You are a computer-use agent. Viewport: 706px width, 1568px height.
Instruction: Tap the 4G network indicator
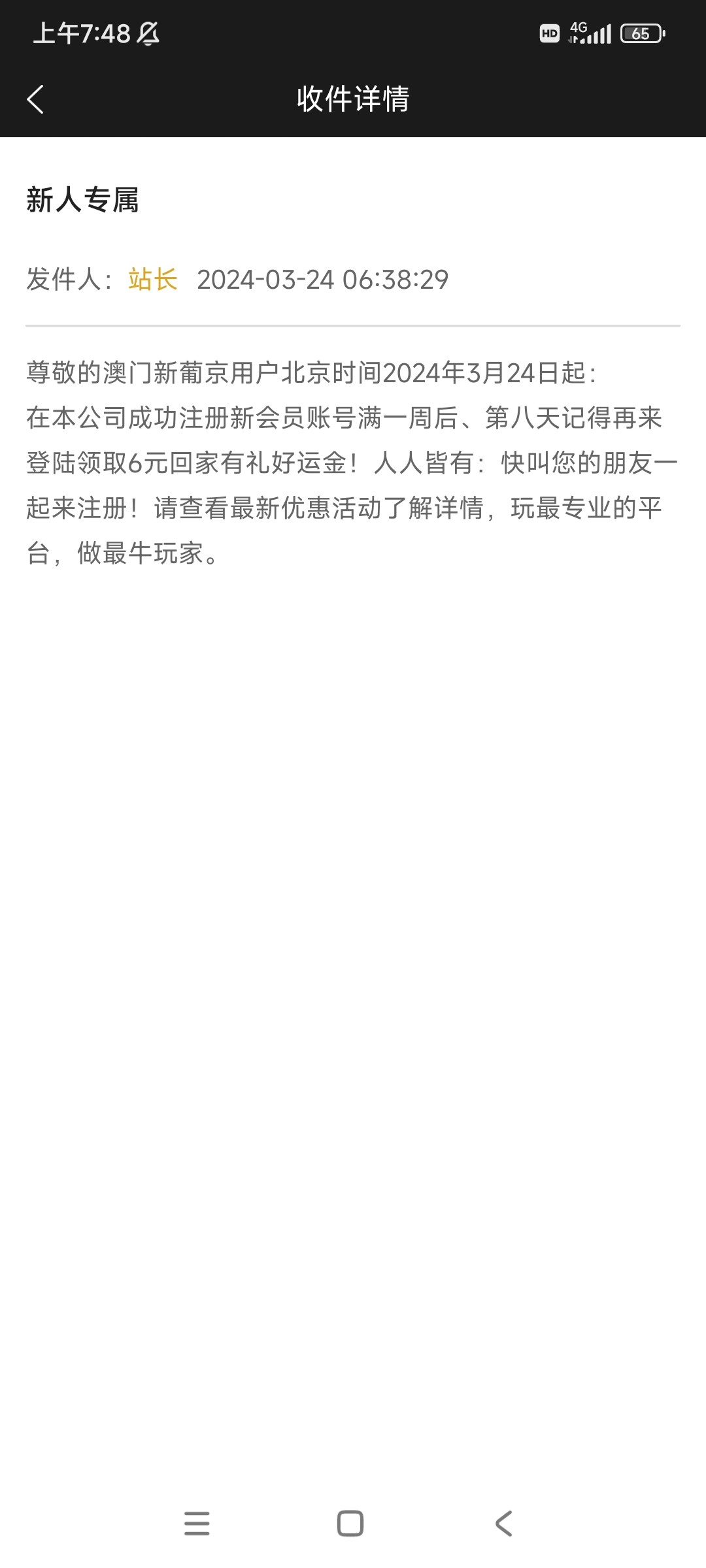579,27
